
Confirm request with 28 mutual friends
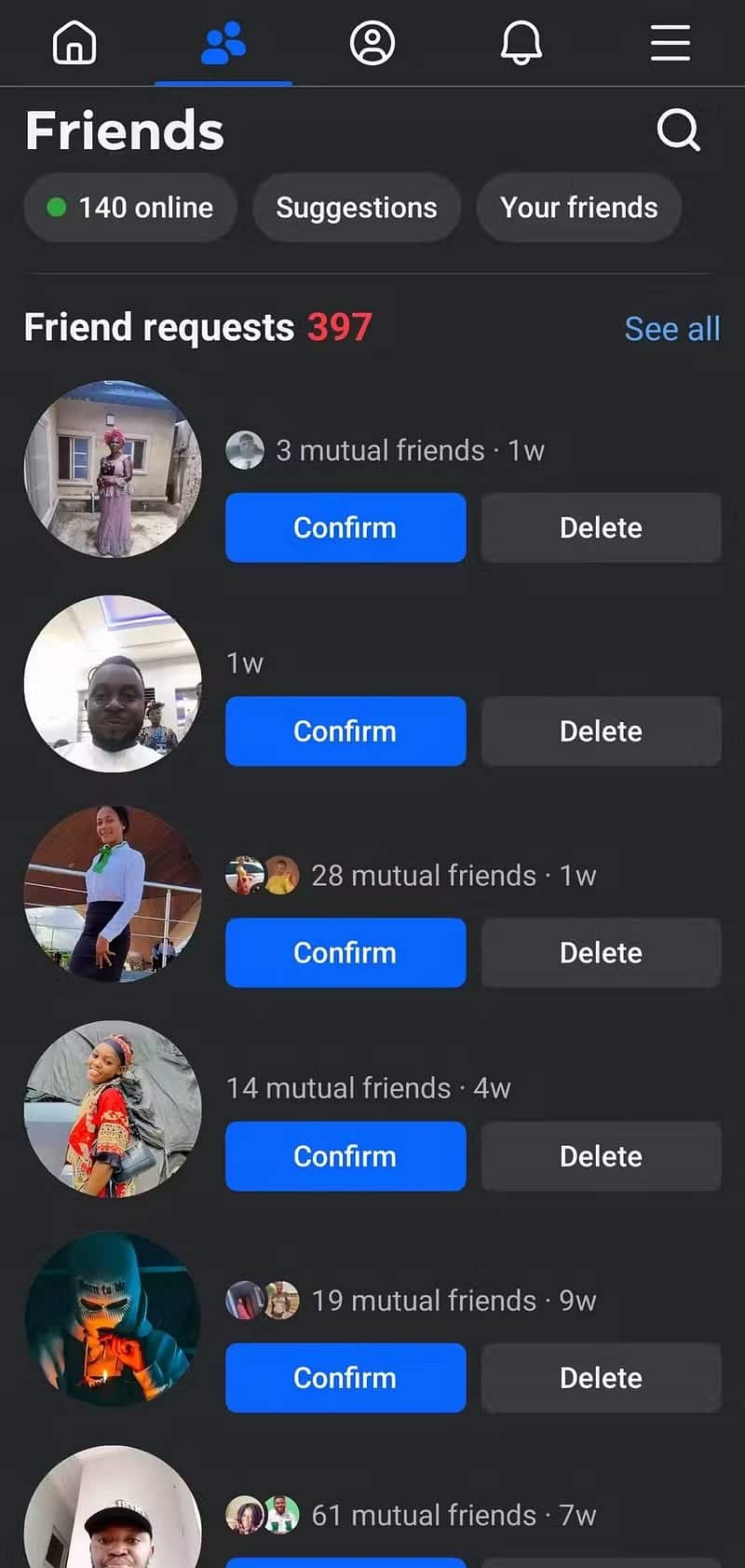[345, 952]
